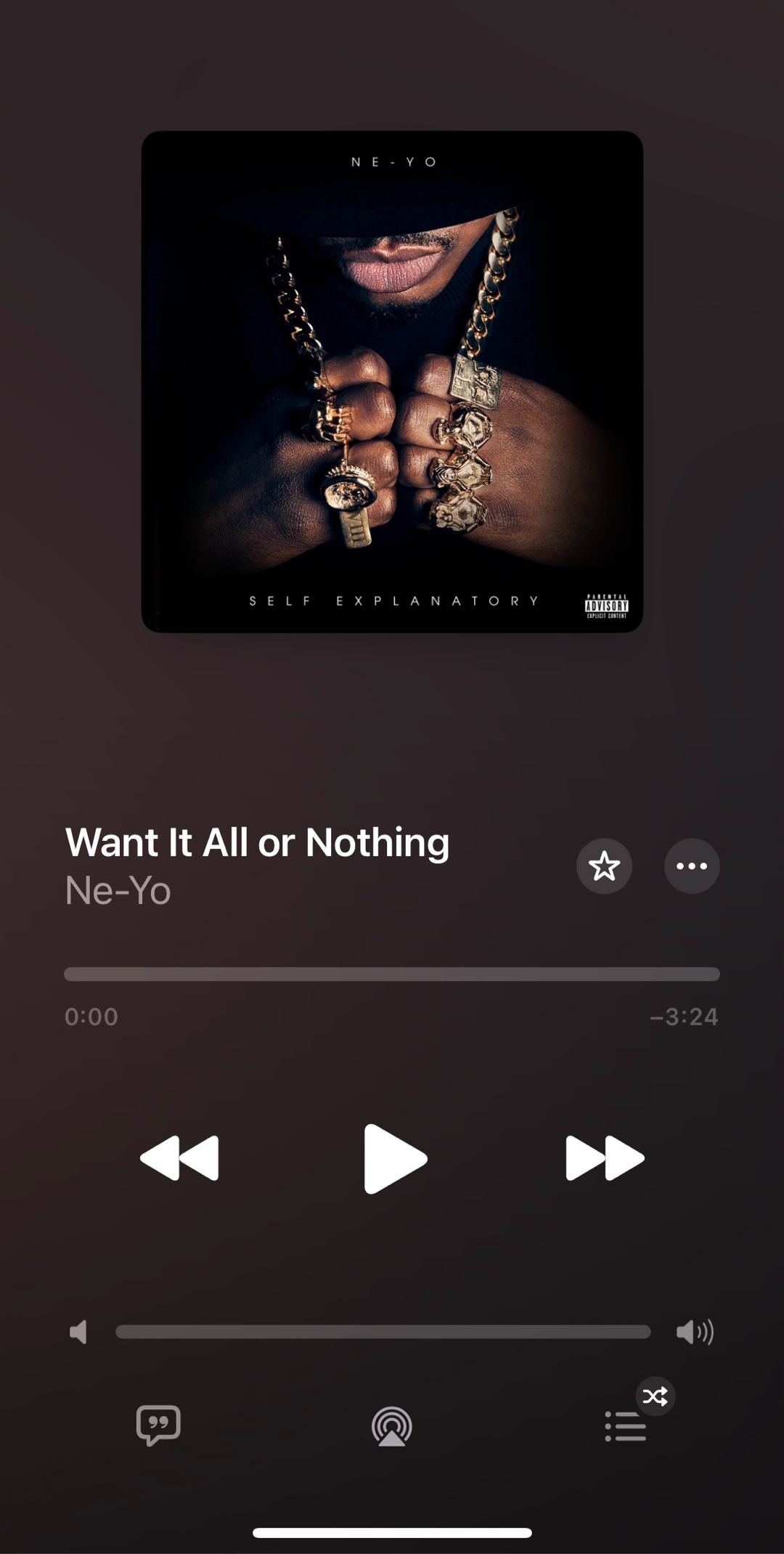Screen dimensions: 784x1554
Task: Open the Ne-Yo artist name
Action: click(118, 890)
